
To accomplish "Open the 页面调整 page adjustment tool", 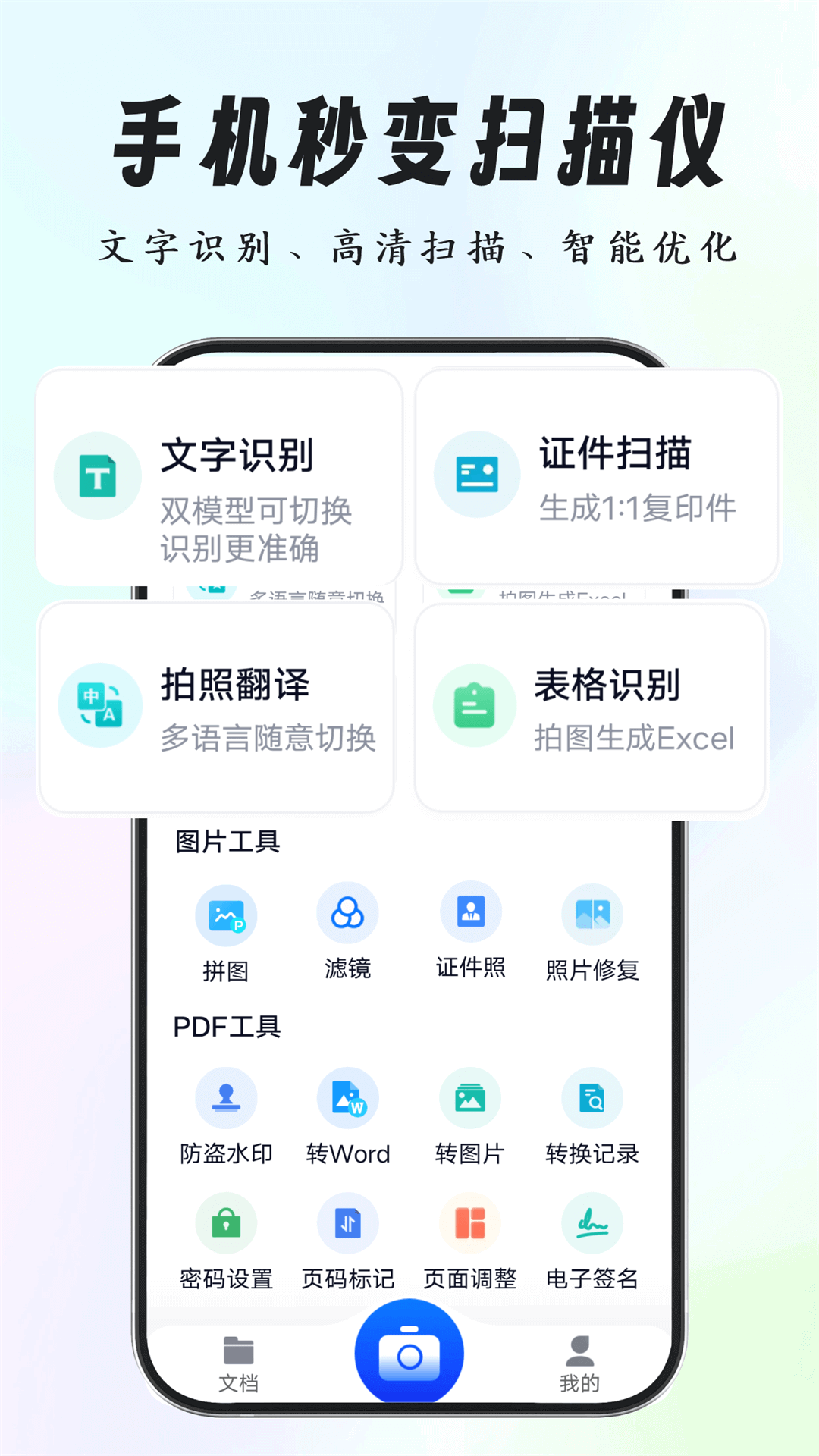I will [x=470, y=1222].
